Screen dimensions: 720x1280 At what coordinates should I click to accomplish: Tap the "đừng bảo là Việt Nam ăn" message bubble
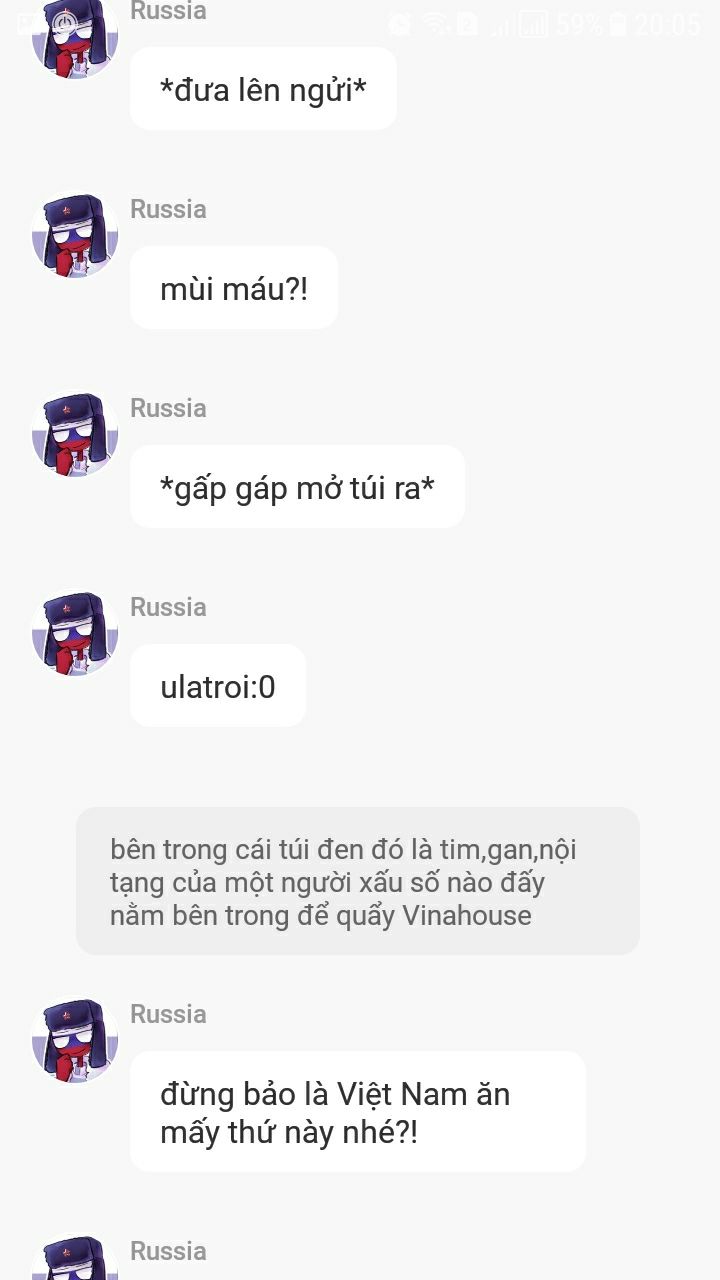pyautogui.click(x=358, y=1111)
